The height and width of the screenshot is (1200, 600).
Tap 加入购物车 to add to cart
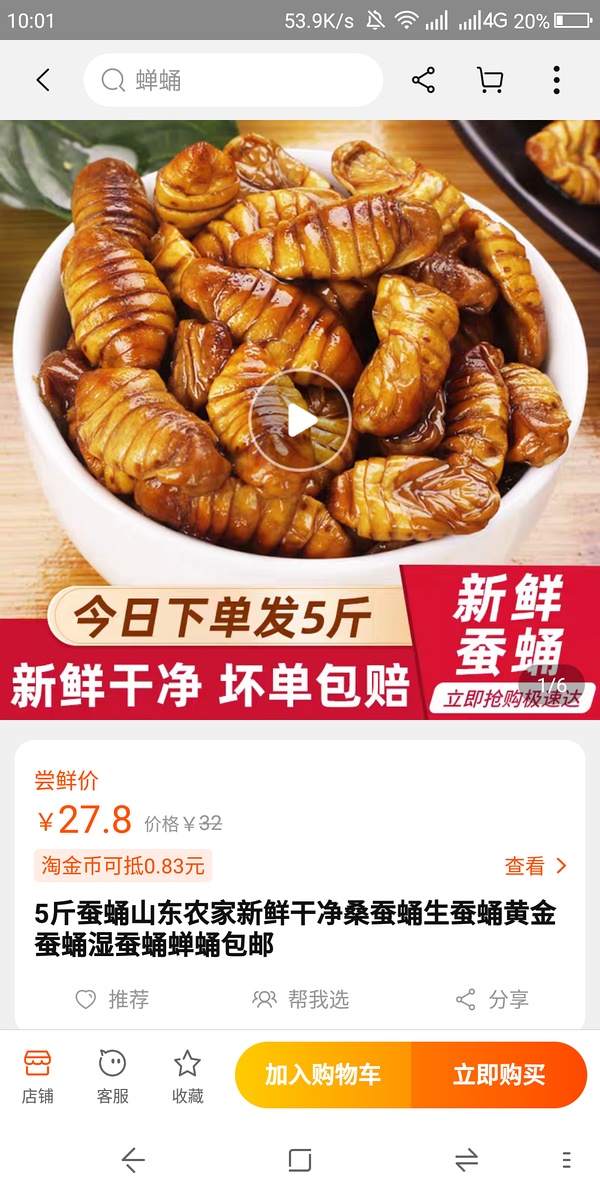[x=323, y=1075]
